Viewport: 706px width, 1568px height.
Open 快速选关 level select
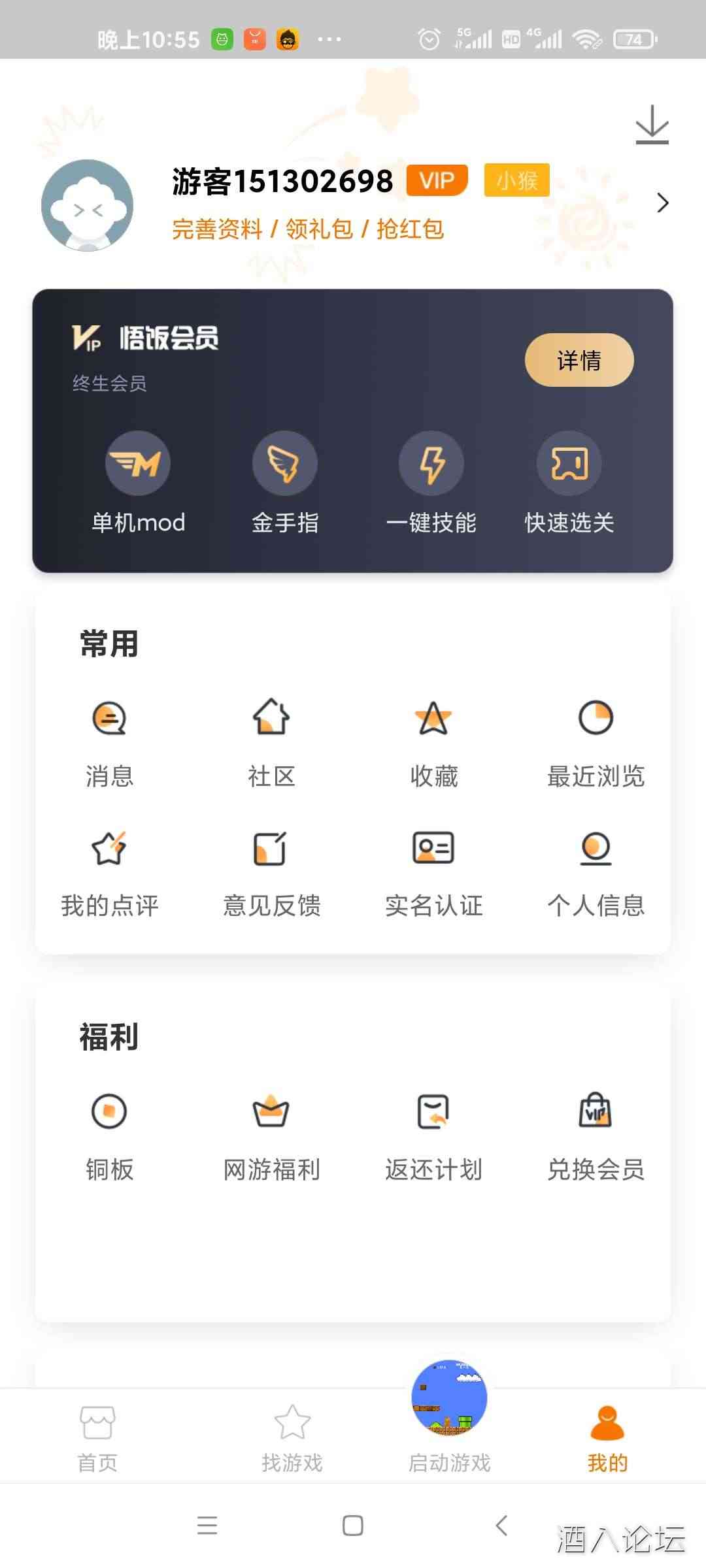click(x=569, y=482)
